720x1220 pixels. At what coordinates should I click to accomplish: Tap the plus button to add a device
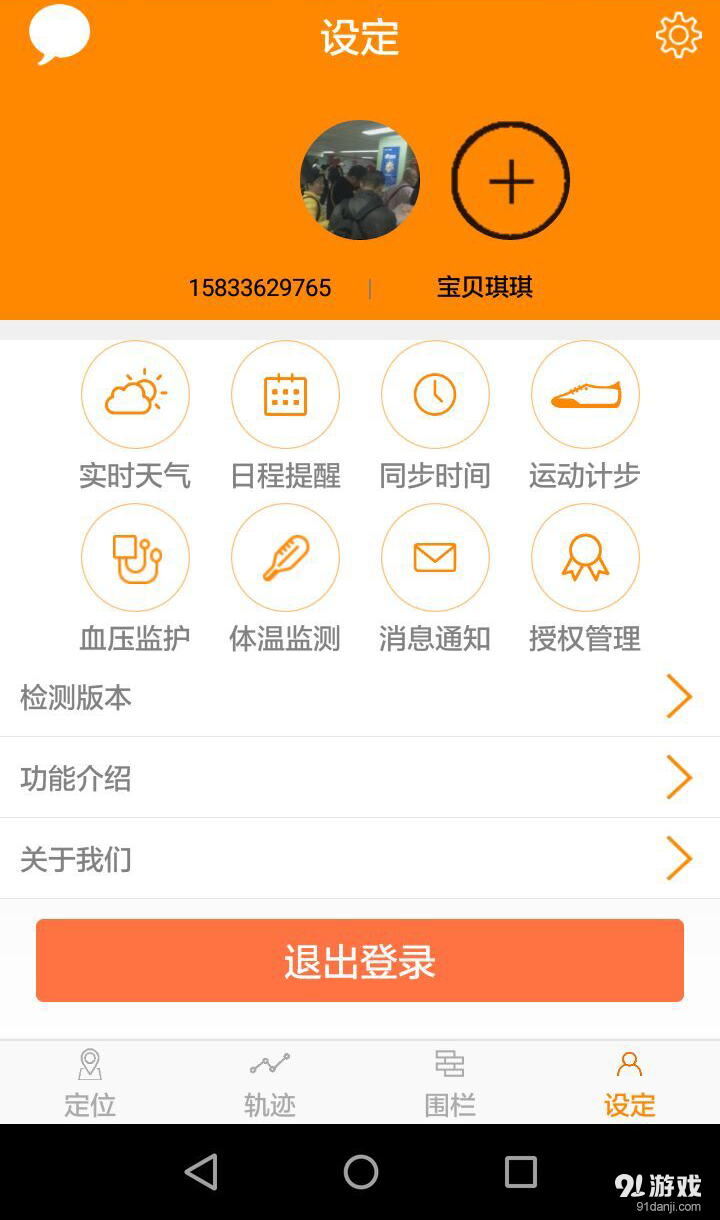[511, 181]
